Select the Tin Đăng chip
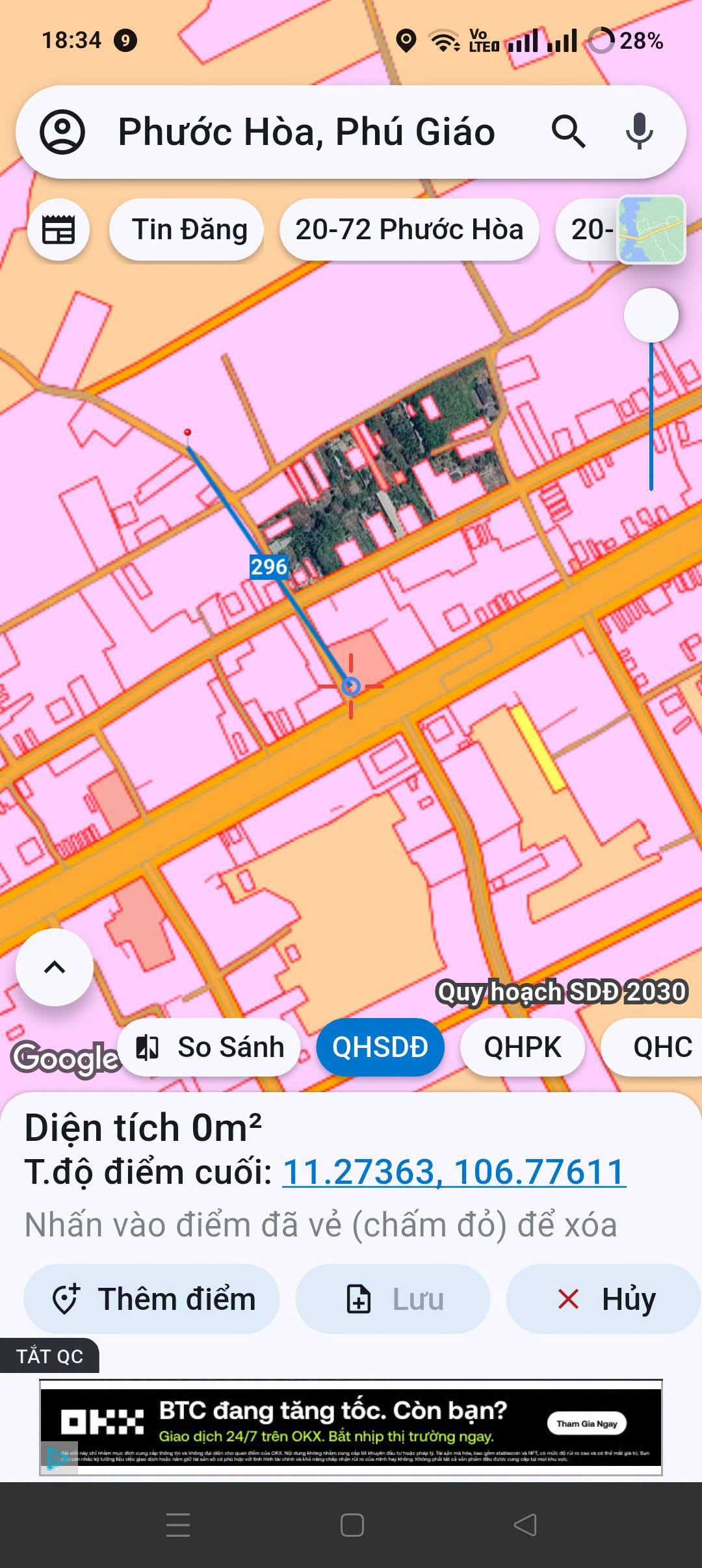702x1568 pixels. pyautogui.click(x=187, y=229)
